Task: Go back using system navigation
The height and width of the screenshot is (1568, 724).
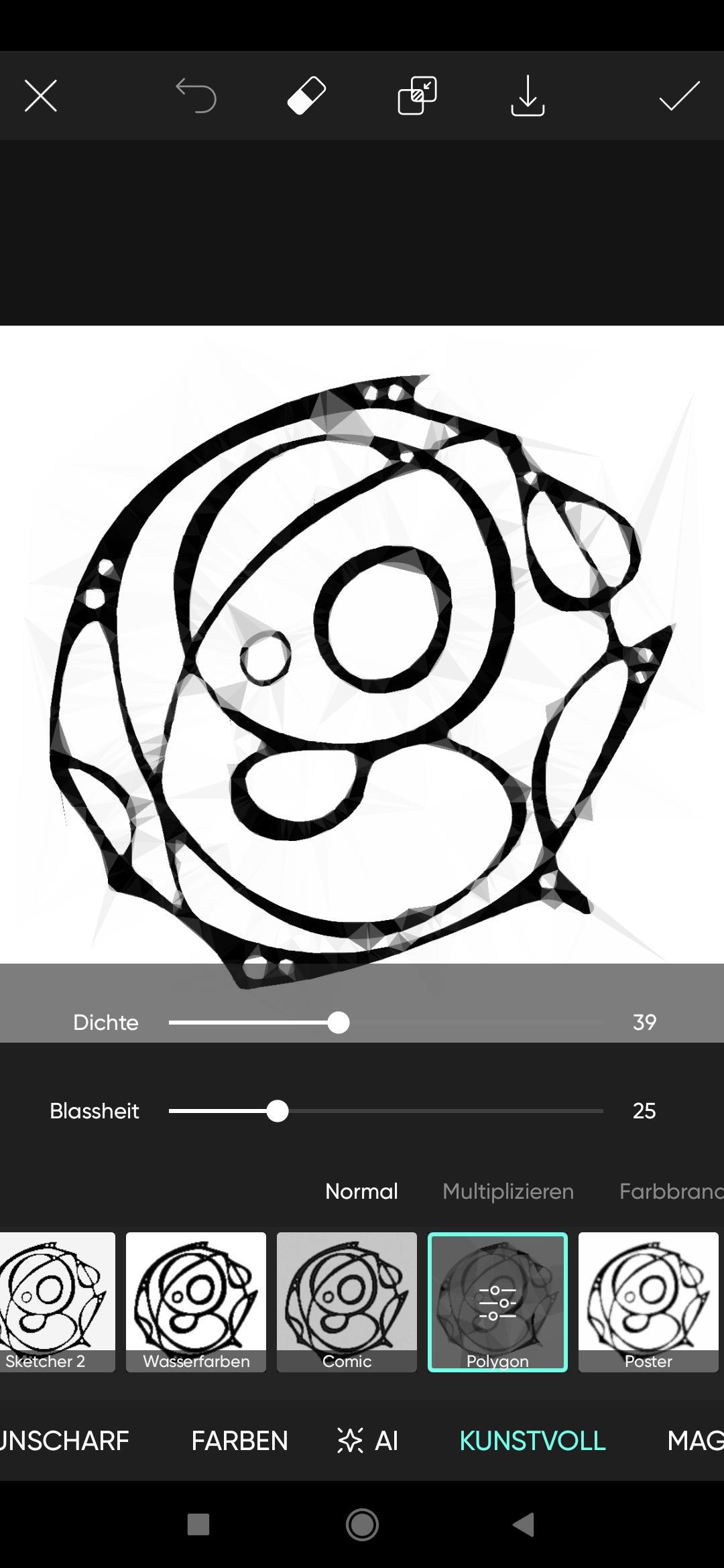Action: point(524,1524)
